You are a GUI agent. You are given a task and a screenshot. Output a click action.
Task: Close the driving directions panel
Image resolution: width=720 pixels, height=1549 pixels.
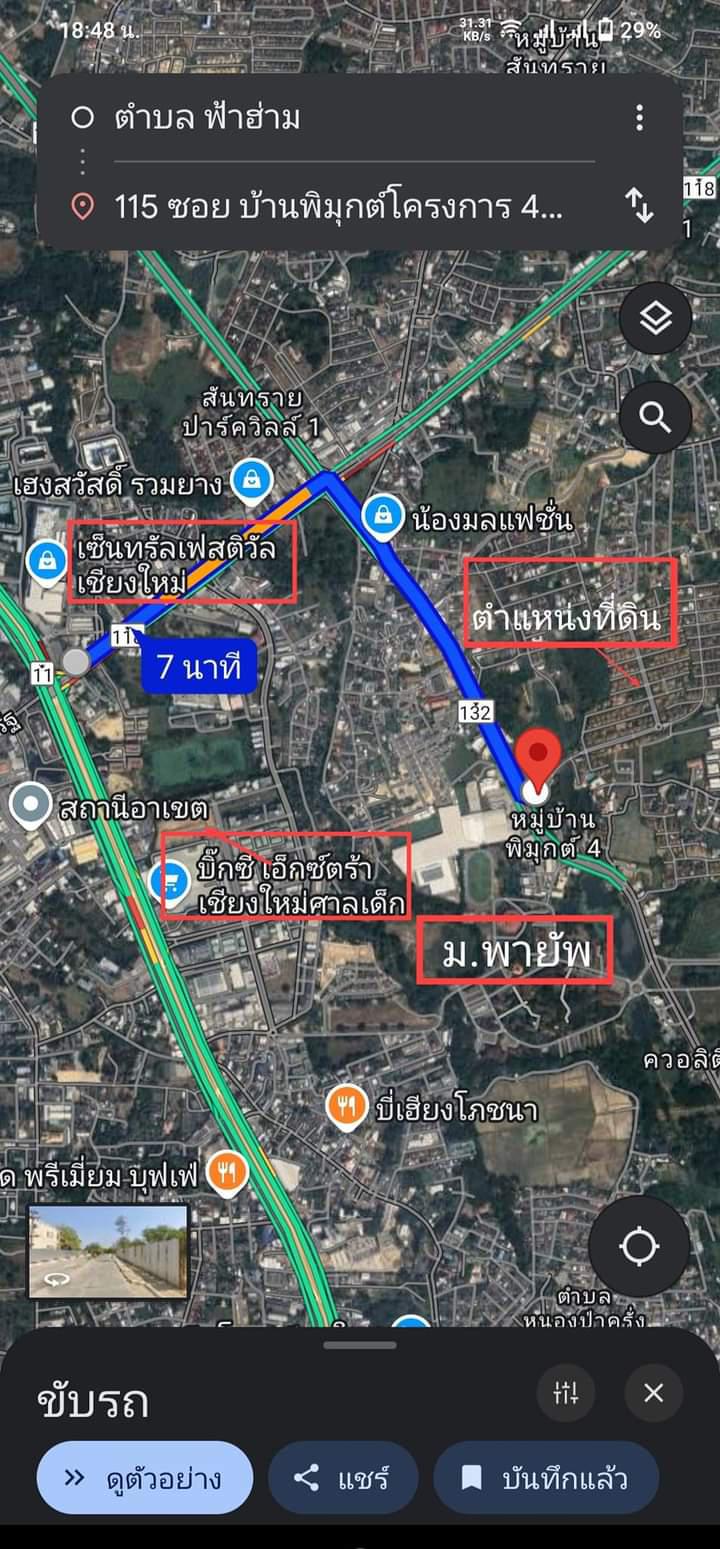[654, 1392]
